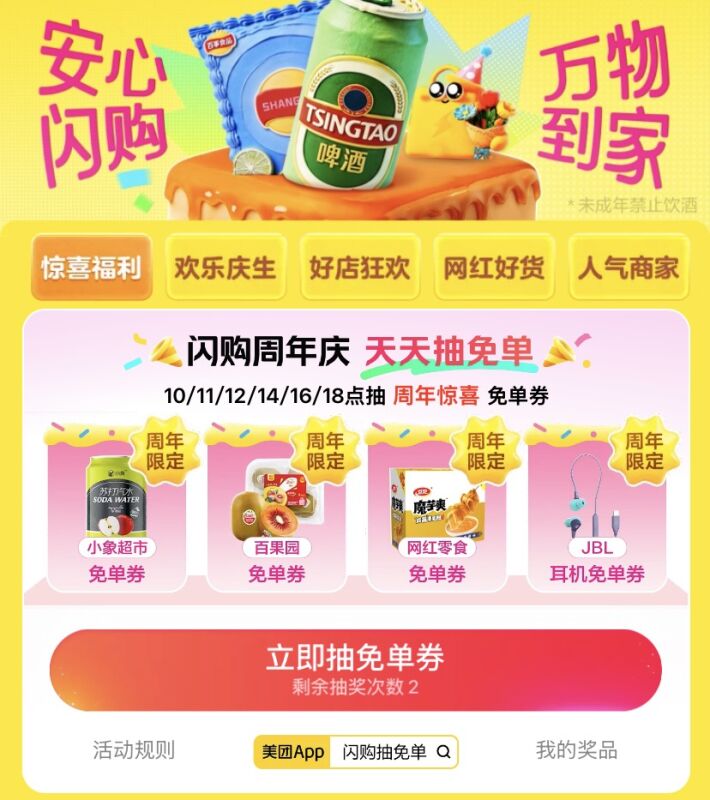The height and width of the screenshot is (800, 710).
Task: Open the JBL 耳机免单券 card
Action: click(x=597, y=511)
